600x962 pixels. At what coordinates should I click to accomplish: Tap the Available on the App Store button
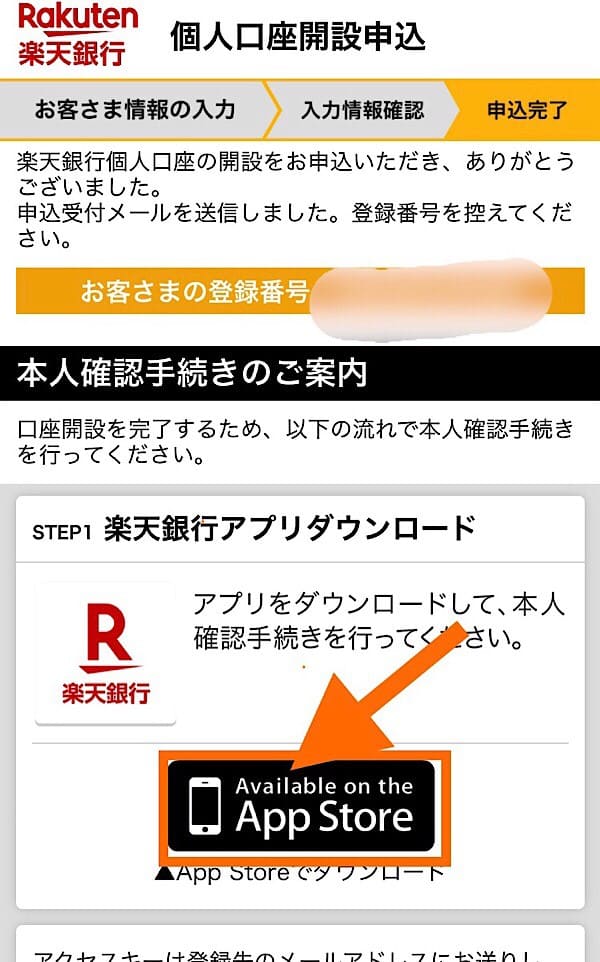click(x=301, y=806)
